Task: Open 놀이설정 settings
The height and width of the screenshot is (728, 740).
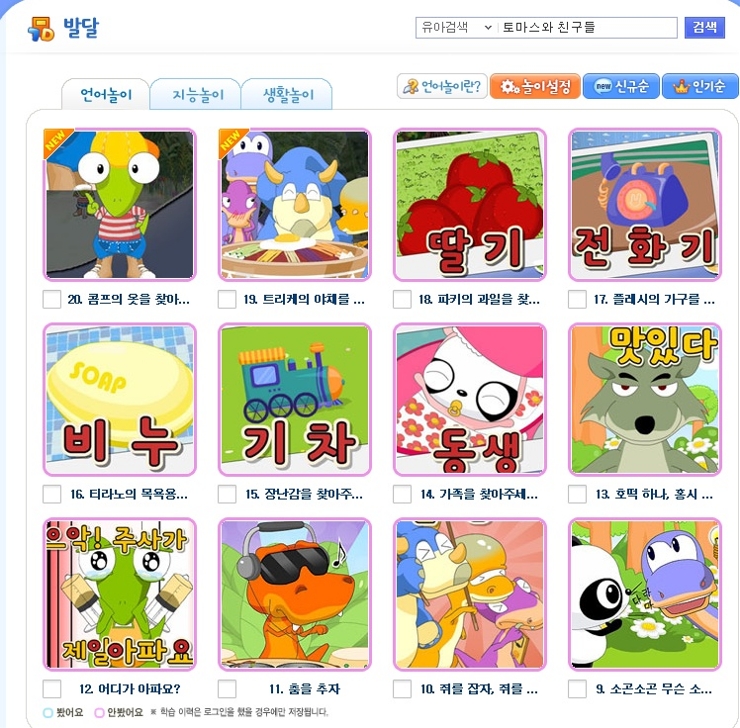Action: click(535, 87)
